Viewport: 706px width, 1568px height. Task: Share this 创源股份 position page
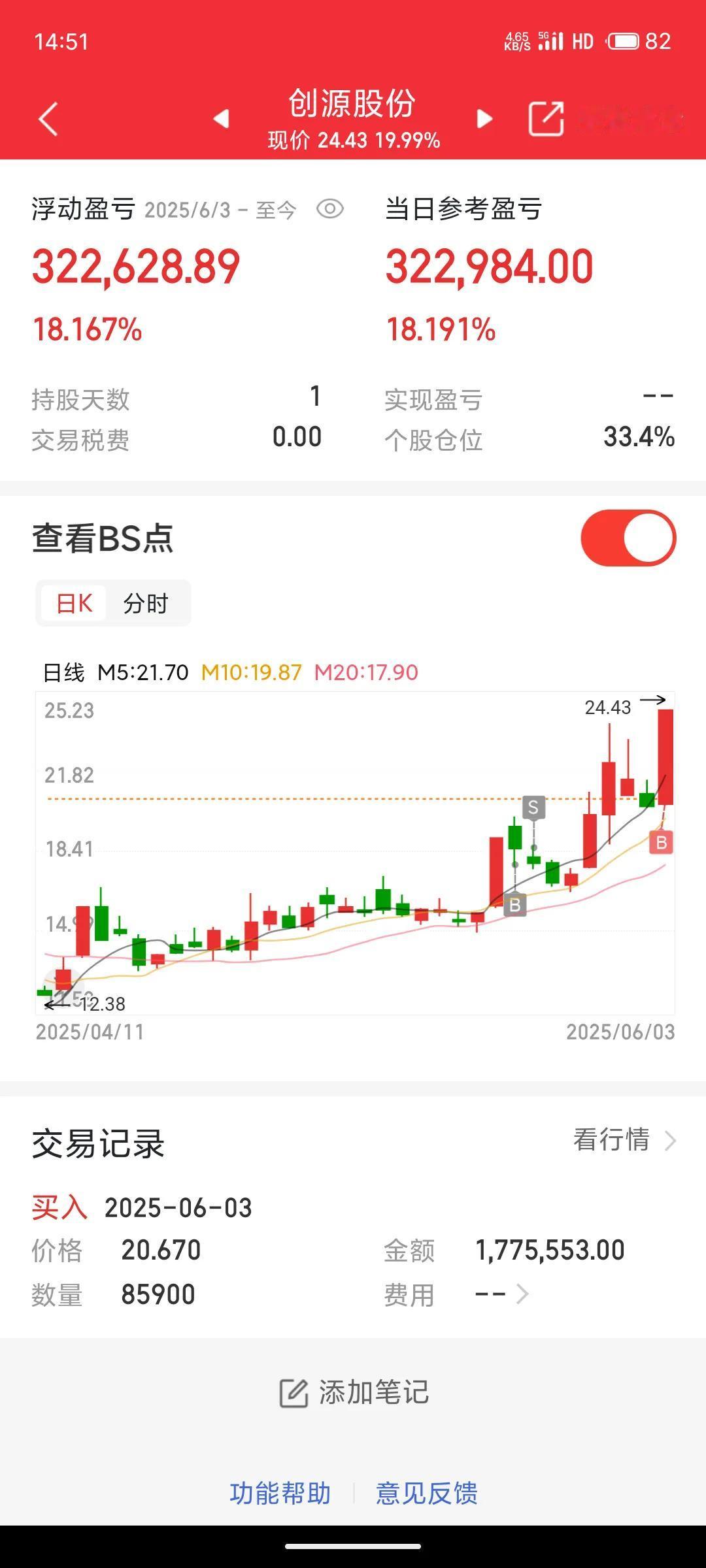546,119
